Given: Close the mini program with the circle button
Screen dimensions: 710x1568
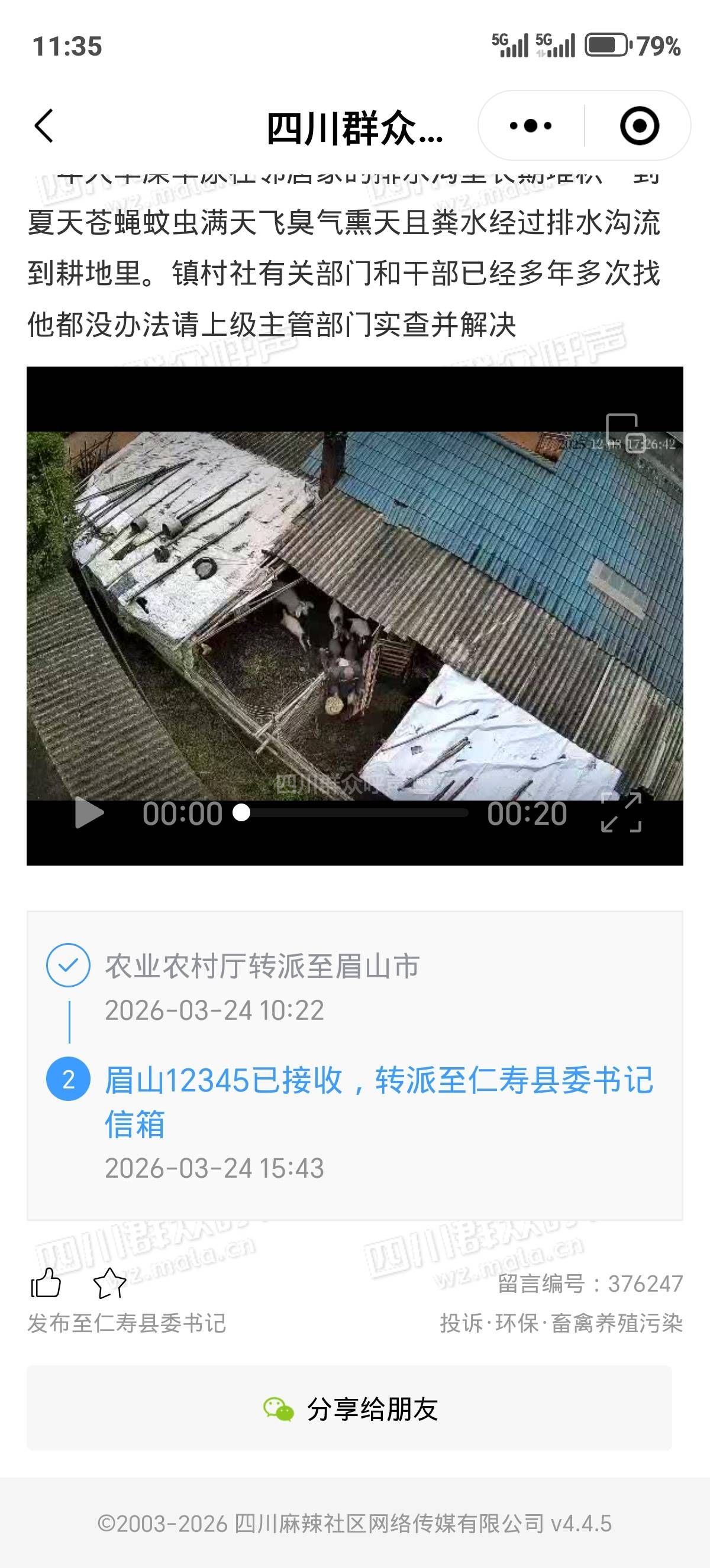Looking at the screenshot, I should pyautogui.click(x=639, y=126).
